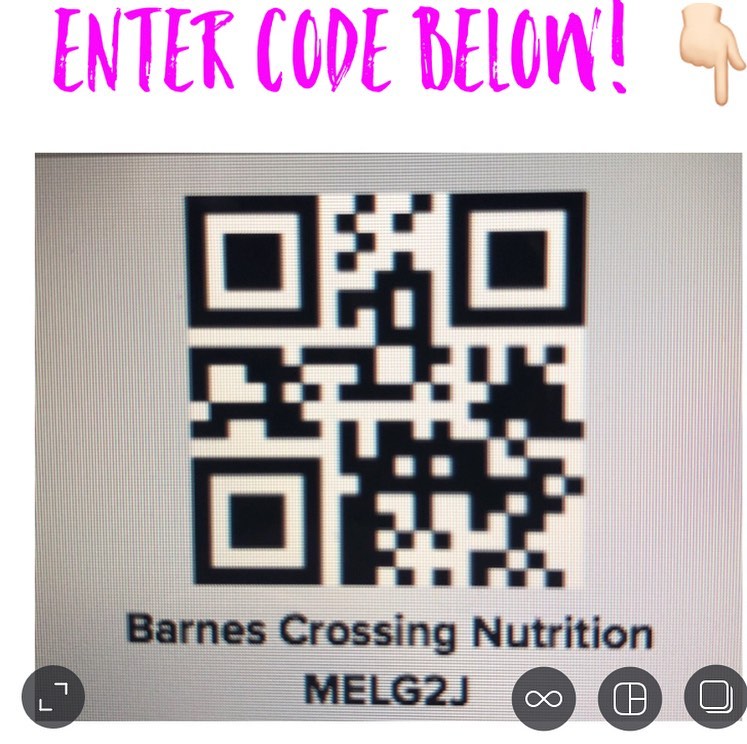Toggle the image crop expand icon
747x744 pixels.
tap(53, 695)
